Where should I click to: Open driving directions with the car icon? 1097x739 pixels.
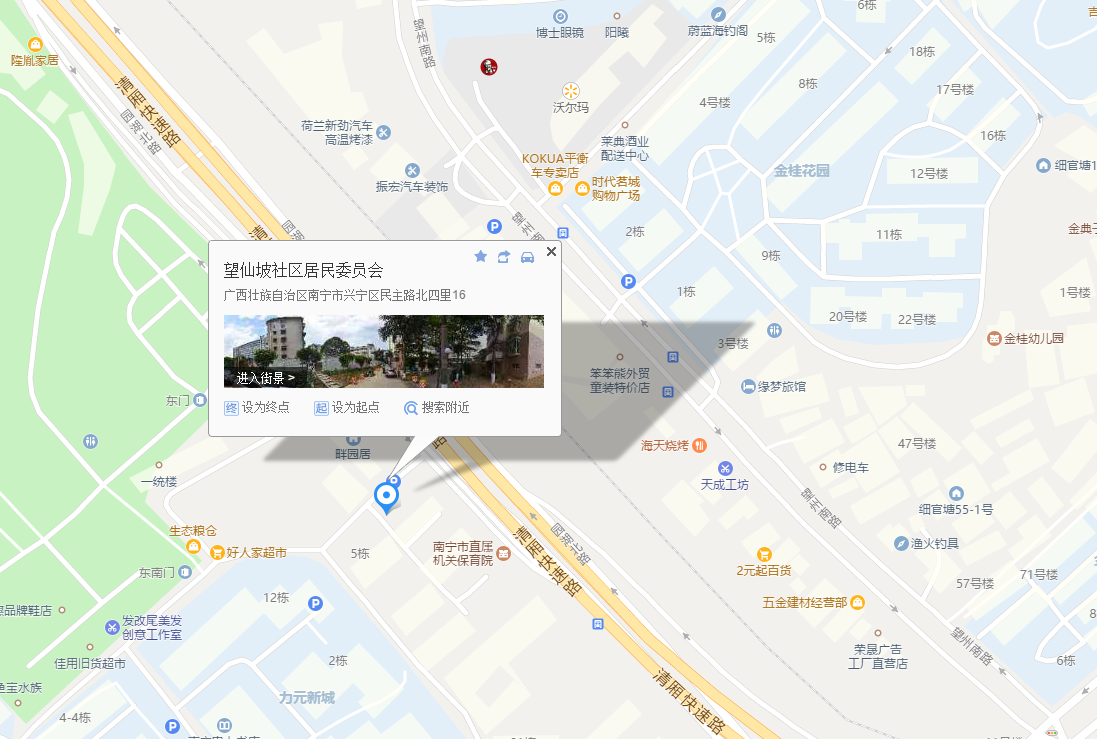tap(528, 257)
